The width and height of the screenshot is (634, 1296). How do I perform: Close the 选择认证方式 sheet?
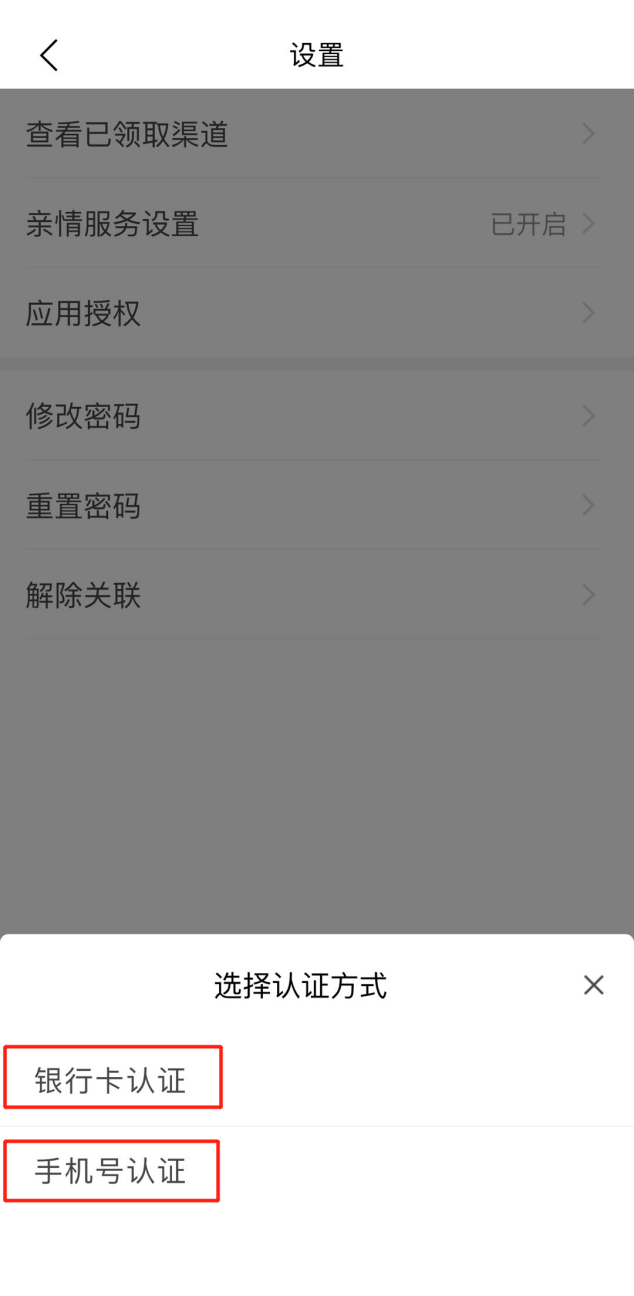click(593, 986)
